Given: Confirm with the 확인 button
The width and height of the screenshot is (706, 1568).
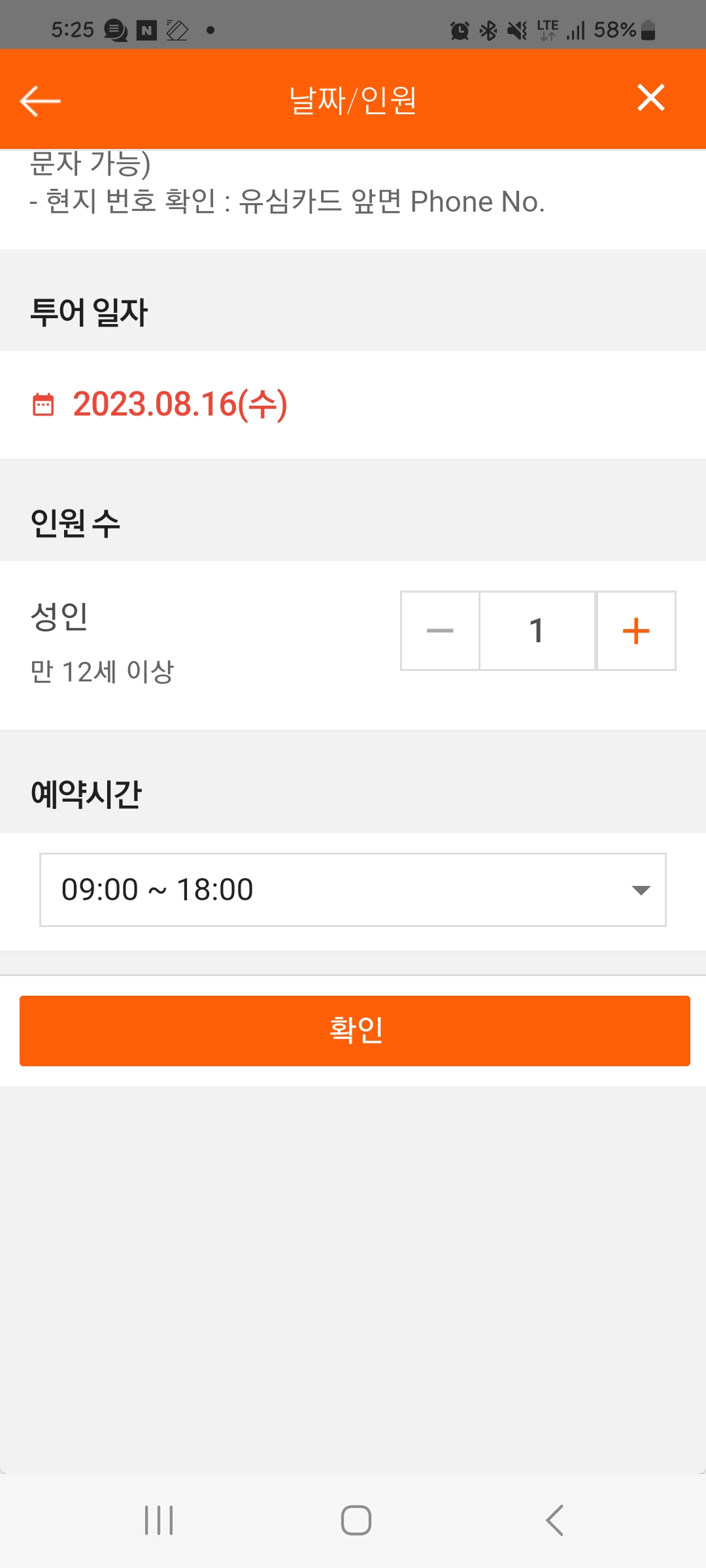Looking at the screenshot, I should (355, 1031).
